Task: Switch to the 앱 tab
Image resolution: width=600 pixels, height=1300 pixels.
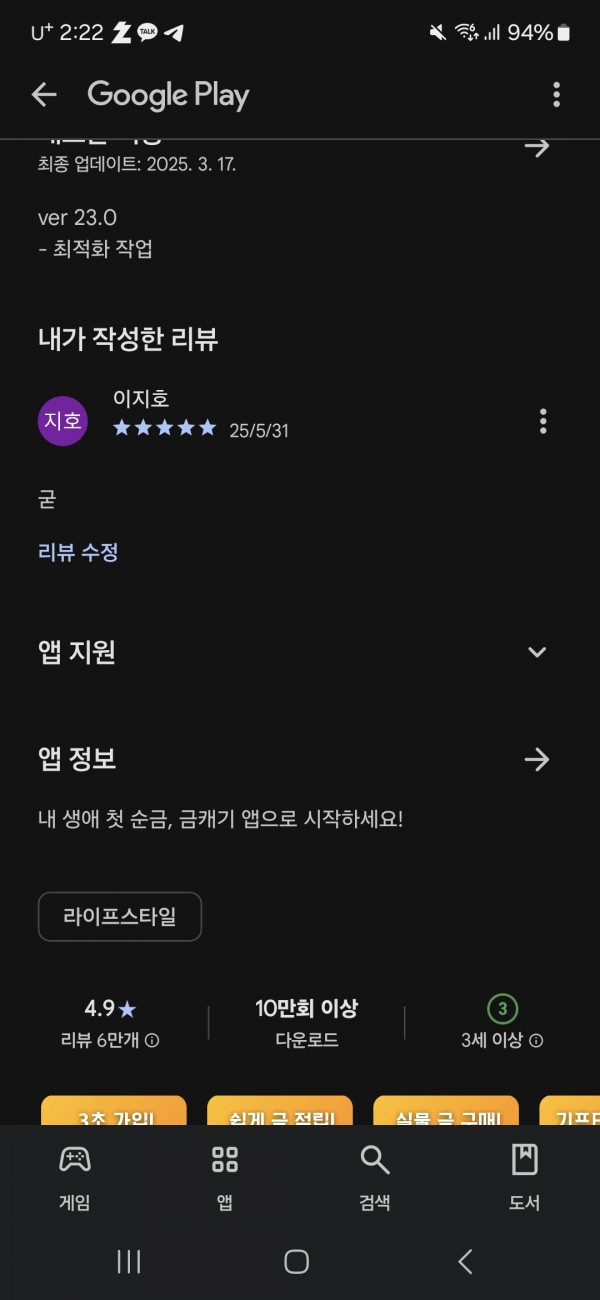Action: pos(225,1177)
